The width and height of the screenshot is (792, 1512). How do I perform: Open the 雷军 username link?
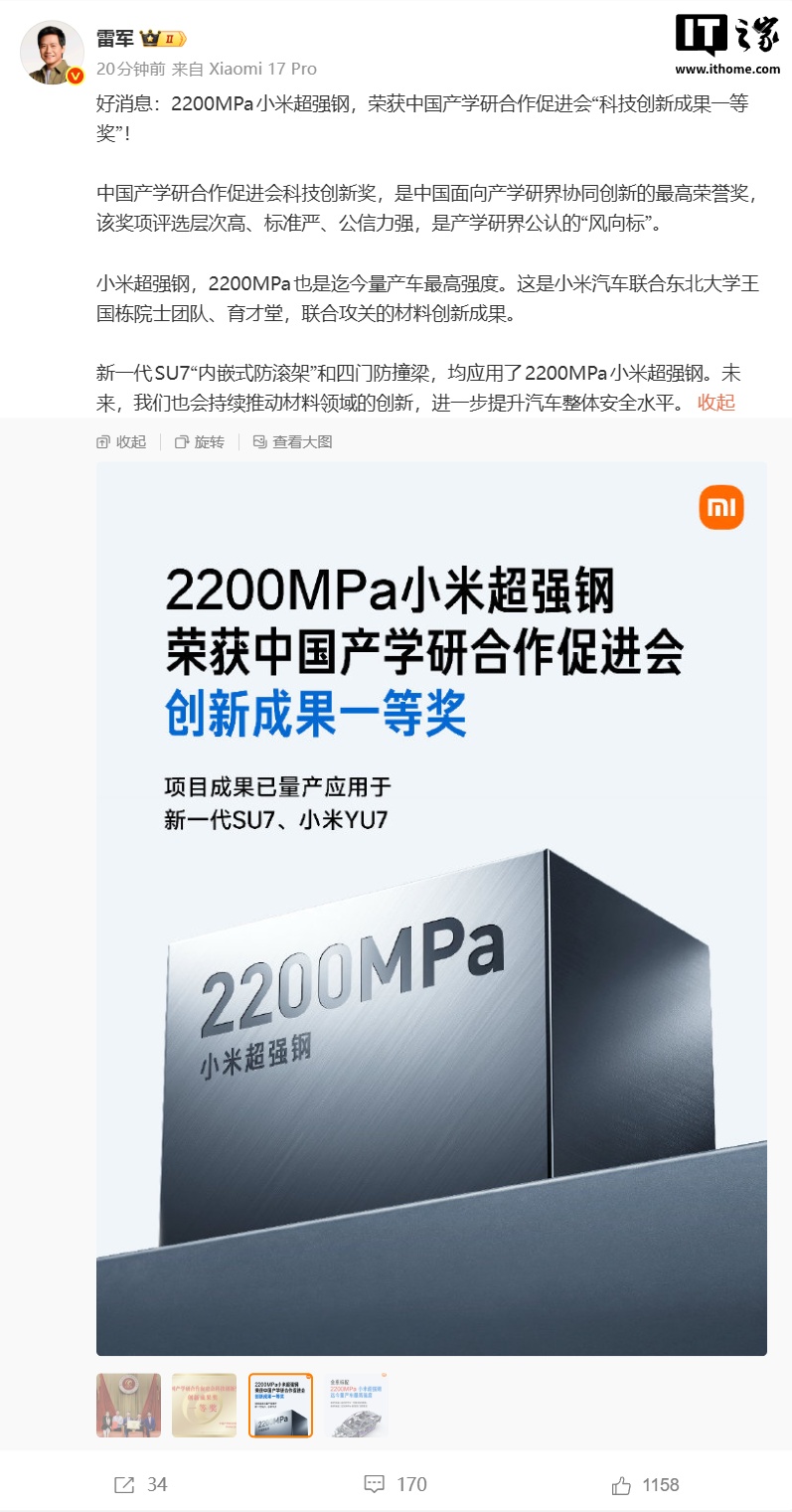115,39
